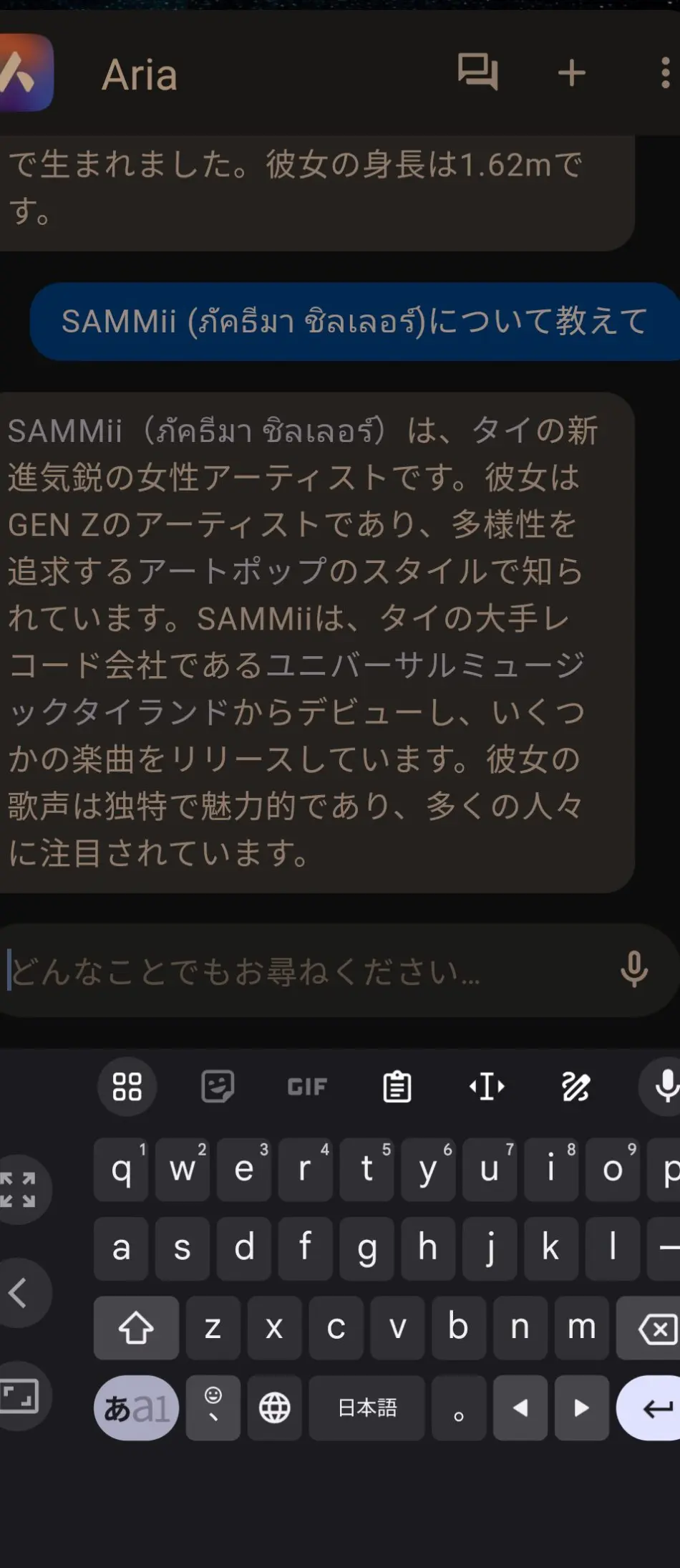
Task: Open keyboard tools grid menu
Action: (127, 1087)
